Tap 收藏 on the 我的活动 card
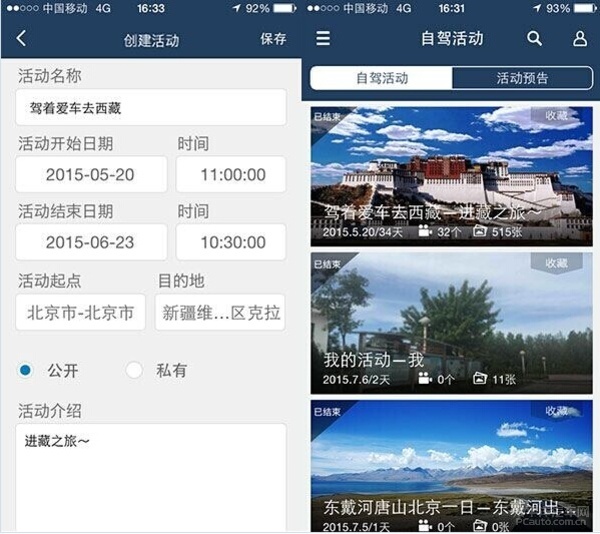600x534 pixels. point(557,263)
